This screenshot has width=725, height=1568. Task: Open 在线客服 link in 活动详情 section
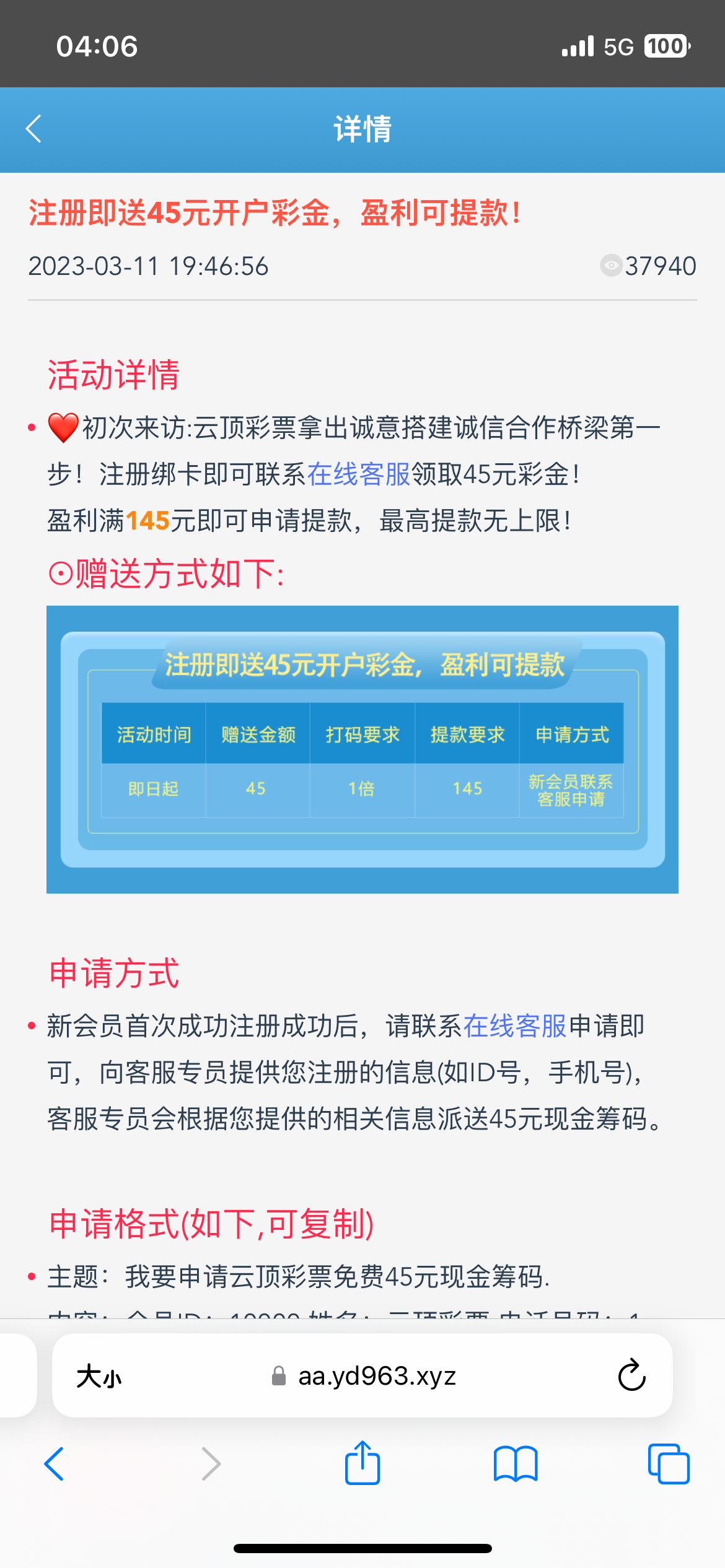359,475
